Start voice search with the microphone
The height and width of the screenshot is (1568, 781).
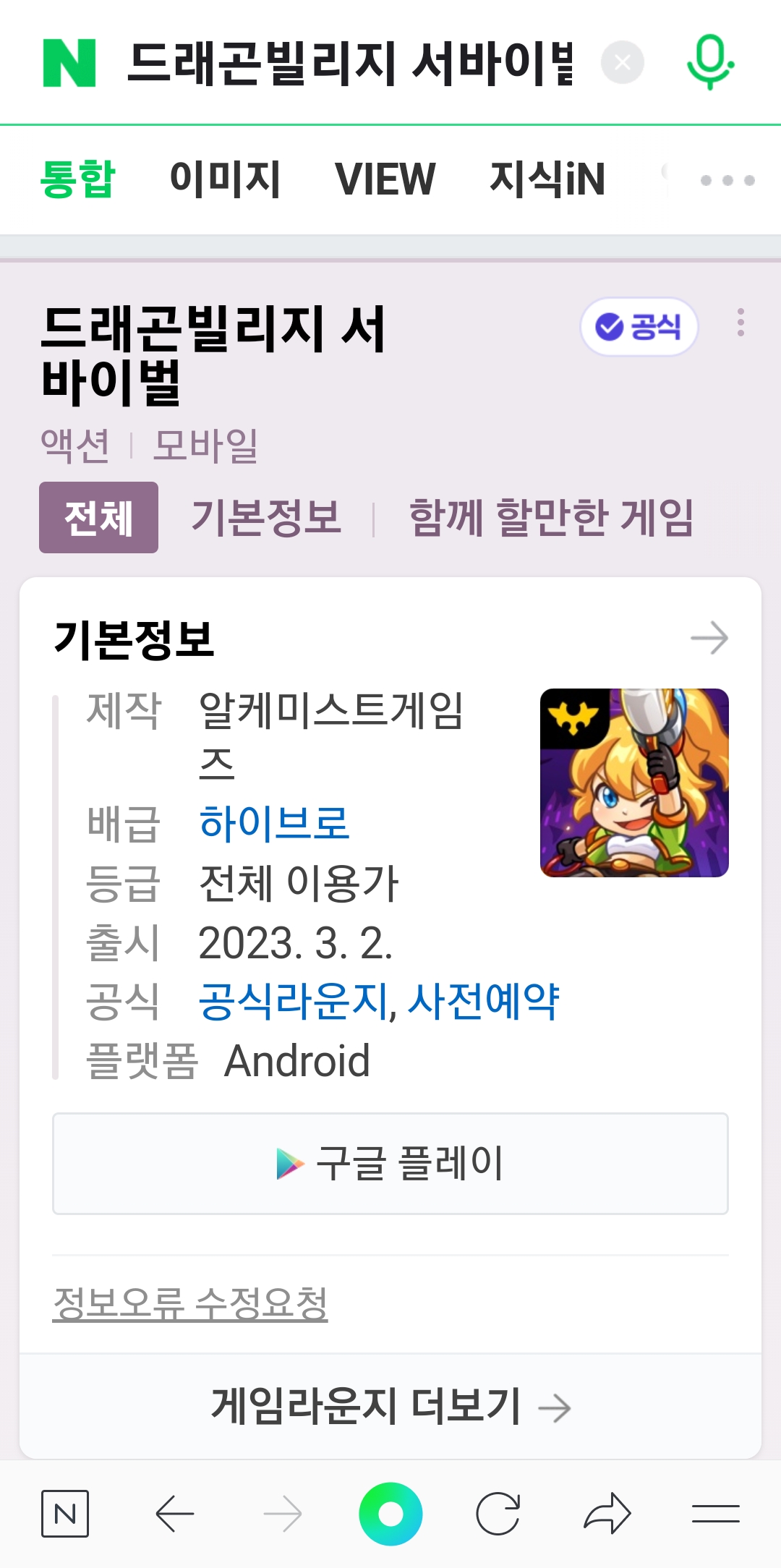(x=710, y=62)
